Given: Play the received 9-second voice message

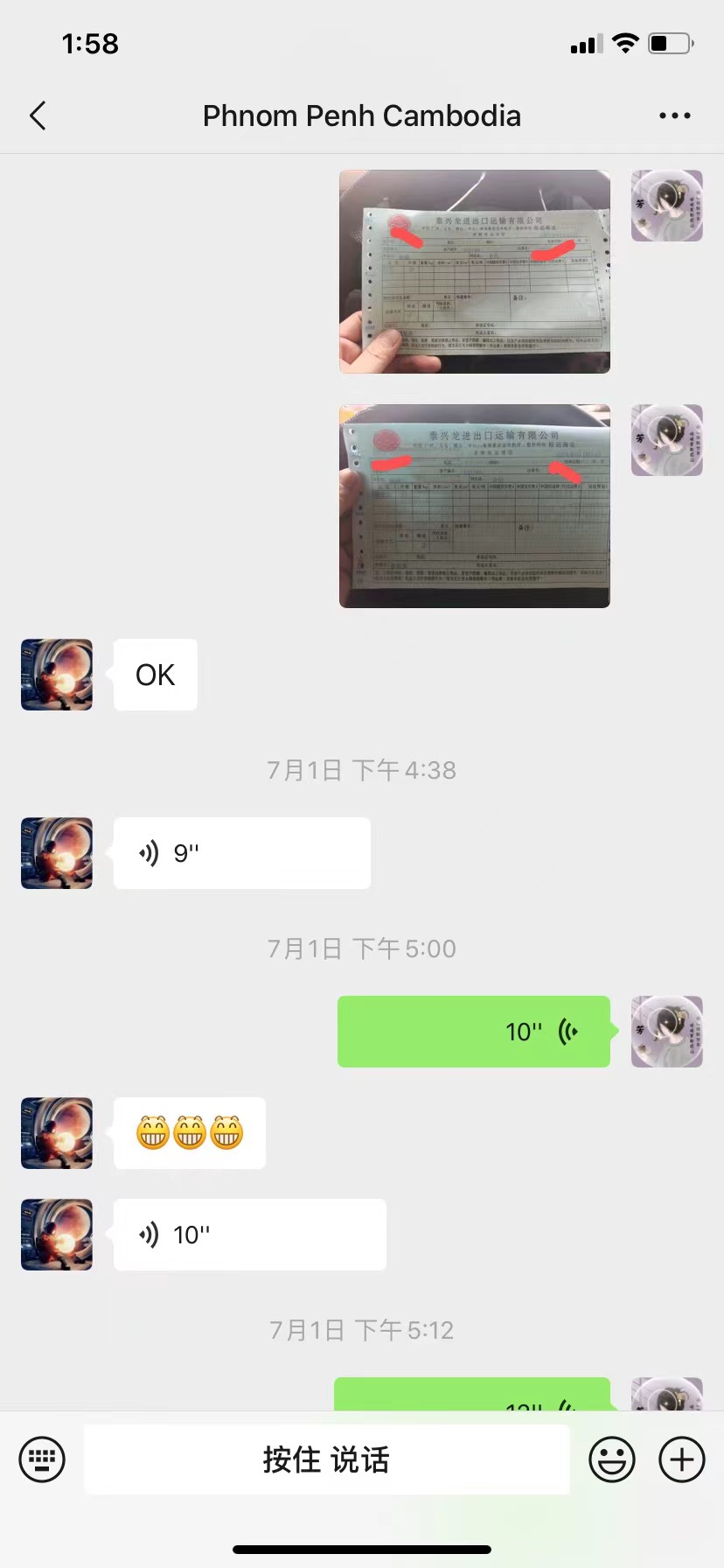Looking at the screenshot, I should click(x=241, y=853).
